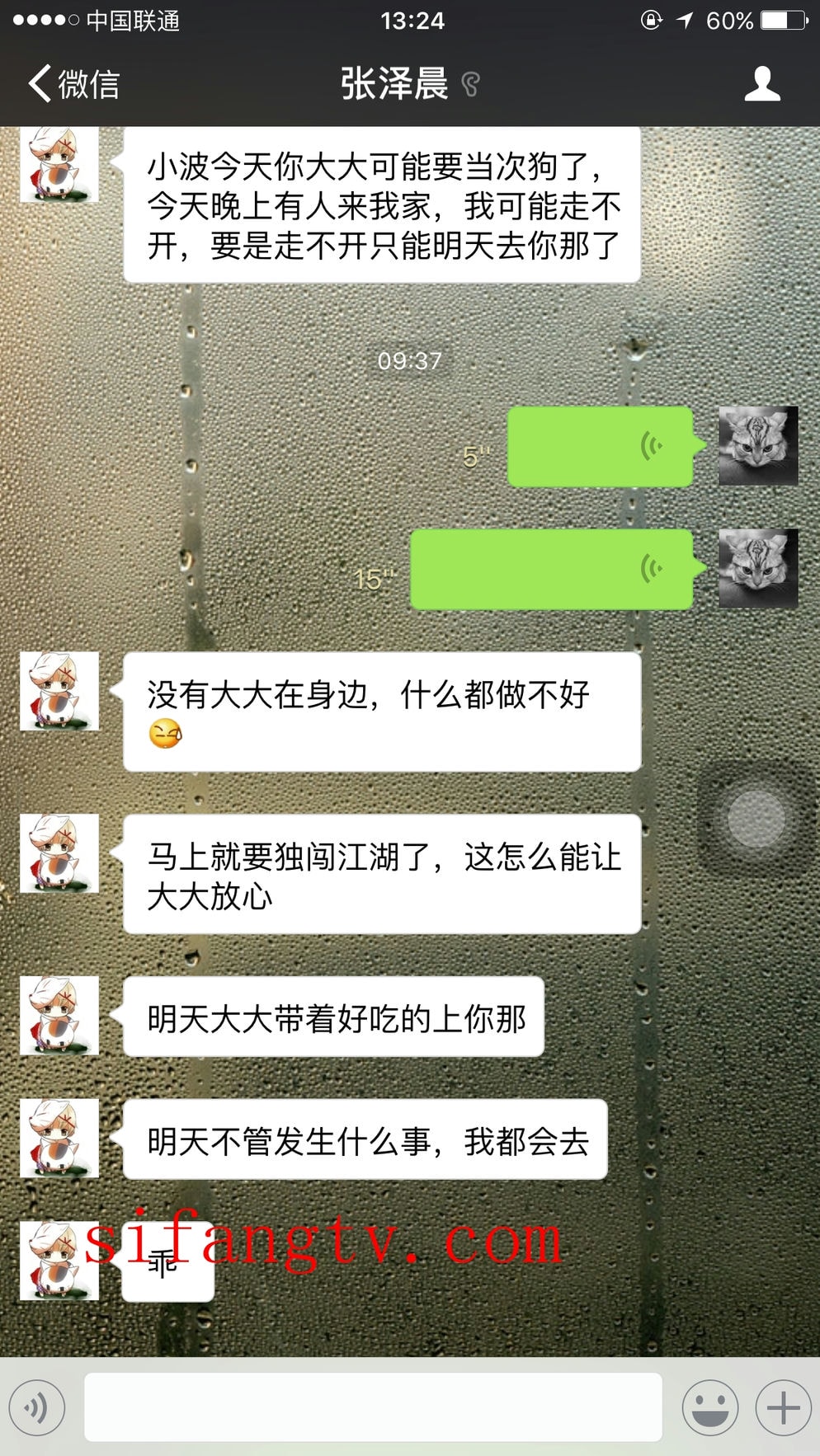Go back to the 微信 chat list
The width and height of the screenshot is (820, 1456).
click(x=73, y=84)
